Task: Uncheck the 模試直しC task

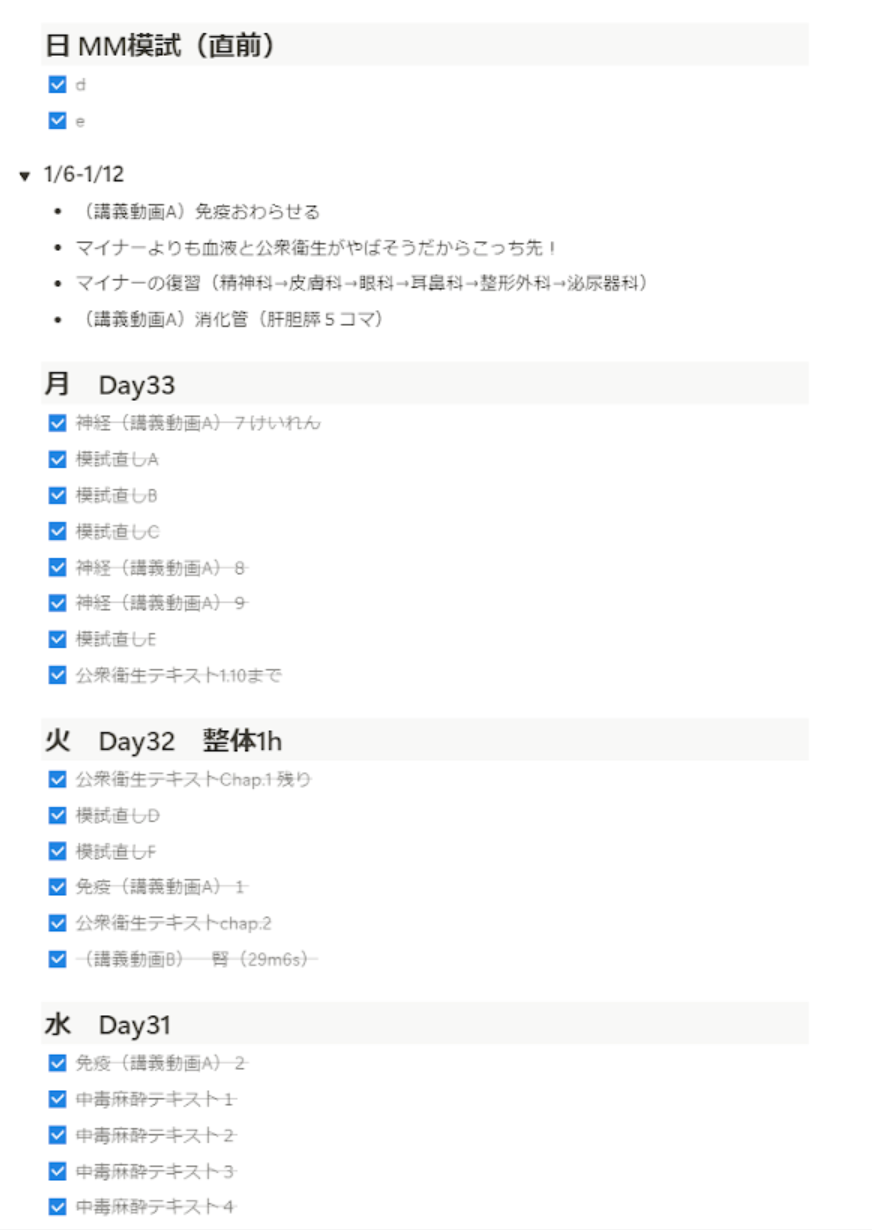Action: coord(57,531)
